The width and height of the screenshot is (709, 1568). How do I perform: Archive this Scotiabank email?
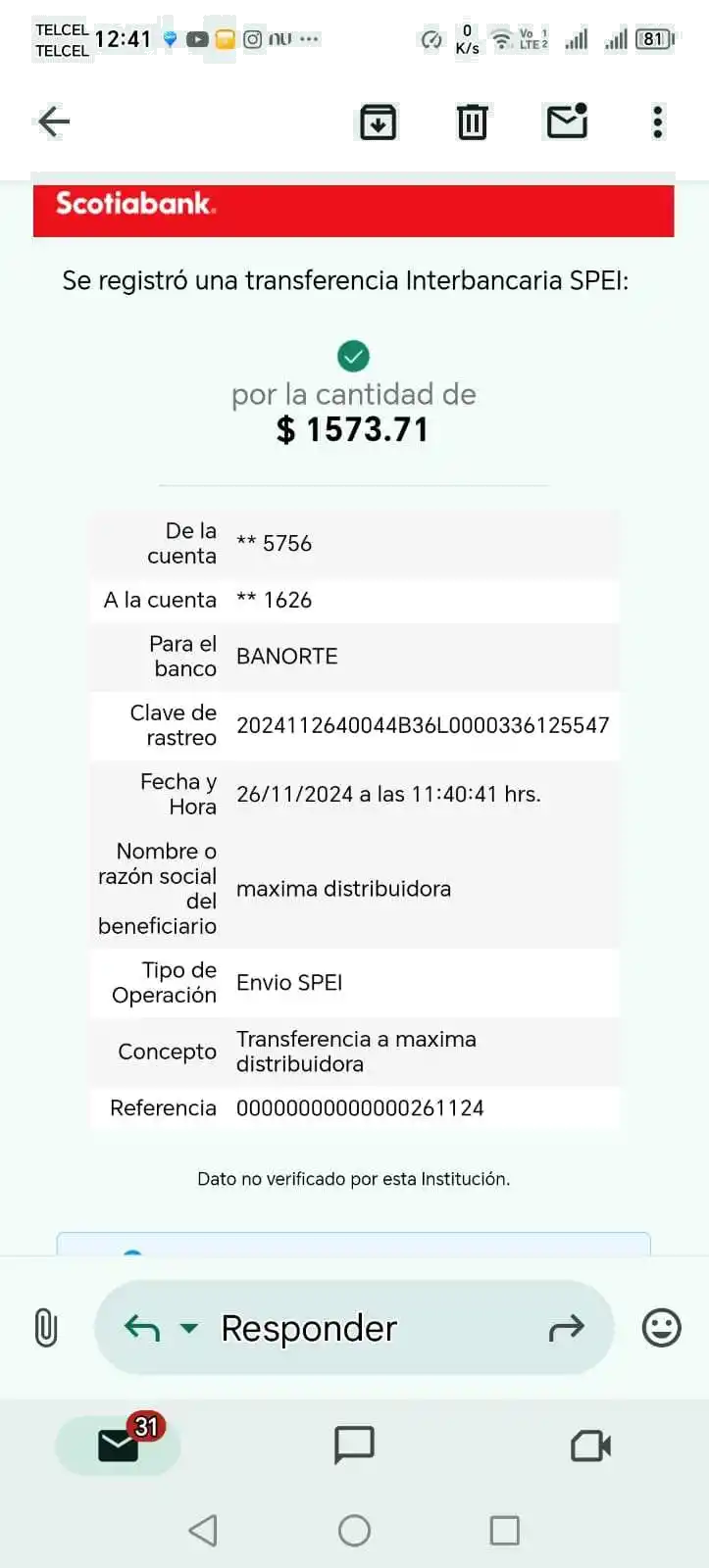click(377, 122)
